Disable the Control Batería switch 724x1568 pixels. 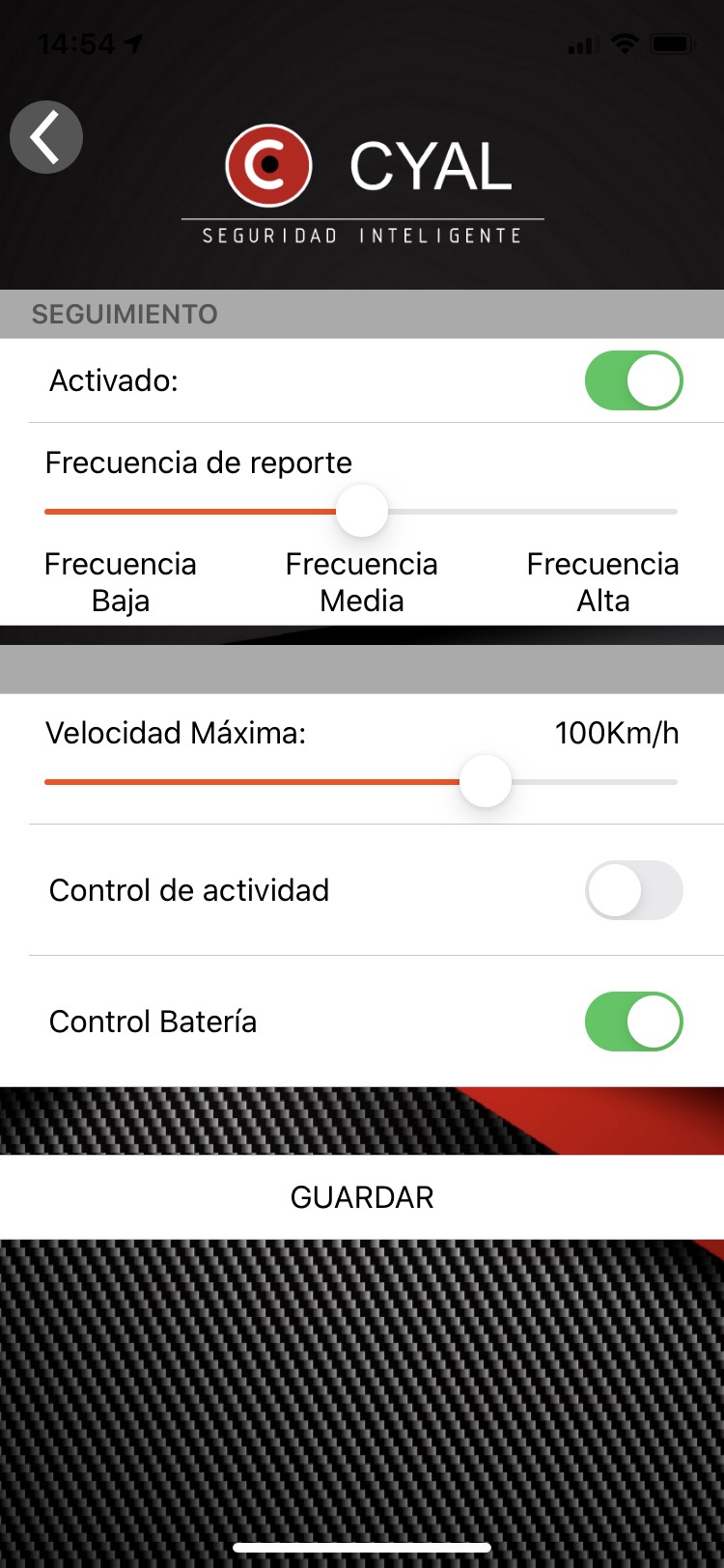click(633, 1022)
